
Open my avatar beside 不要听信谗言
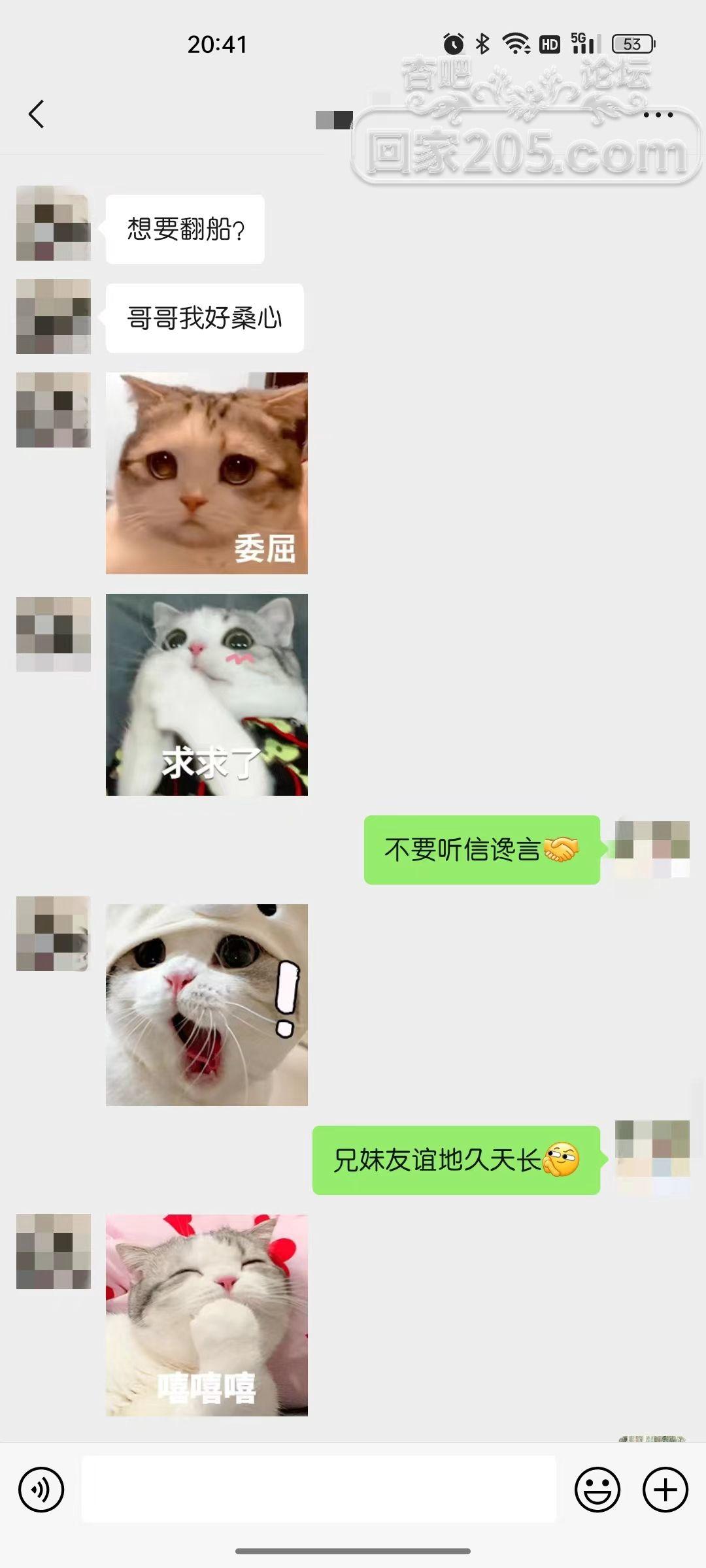pyautogui.click(x=652, y=849)
